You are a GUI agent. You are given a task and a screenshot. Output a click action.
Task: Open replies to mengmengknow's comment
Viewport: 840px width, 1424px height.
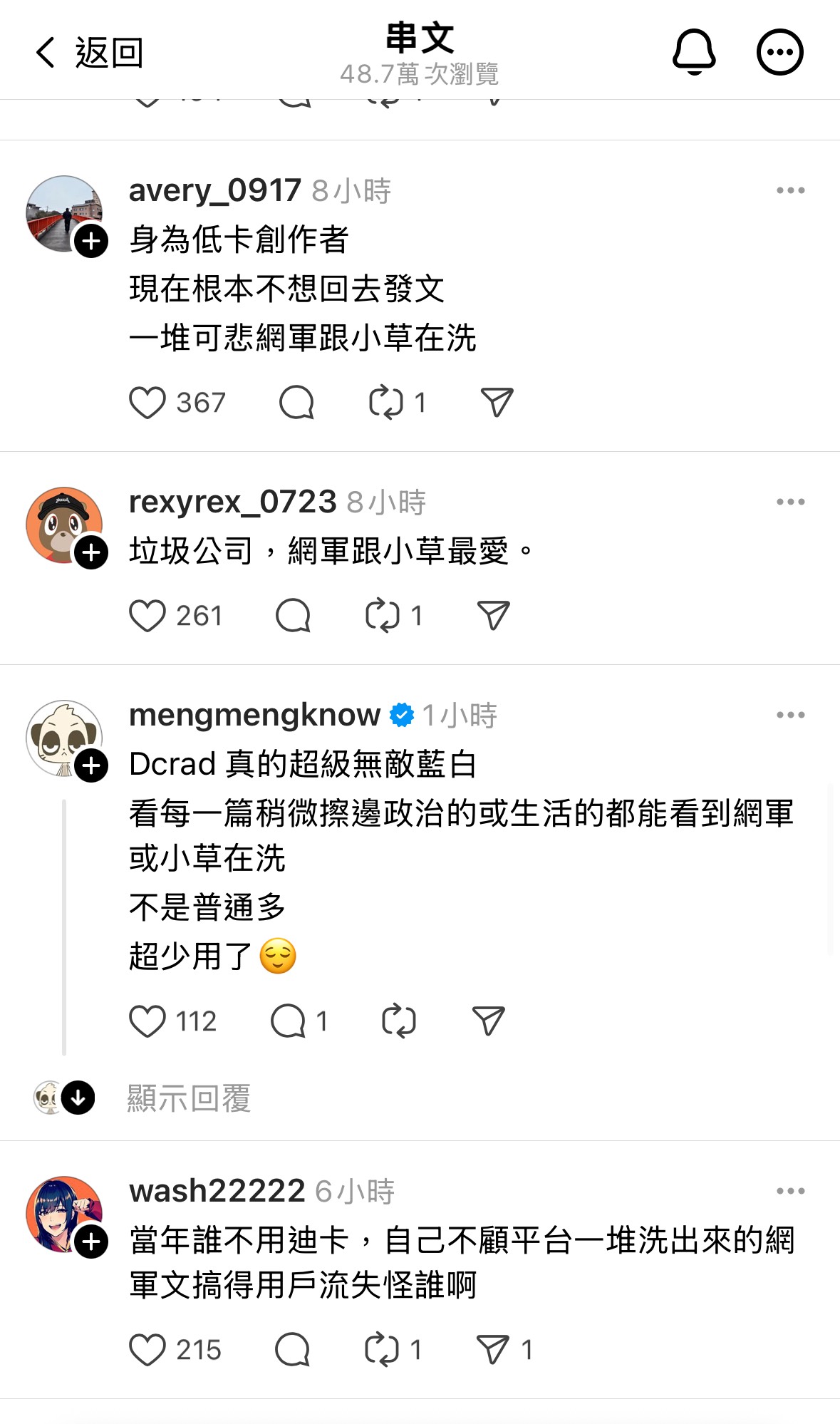(288, 1021)
